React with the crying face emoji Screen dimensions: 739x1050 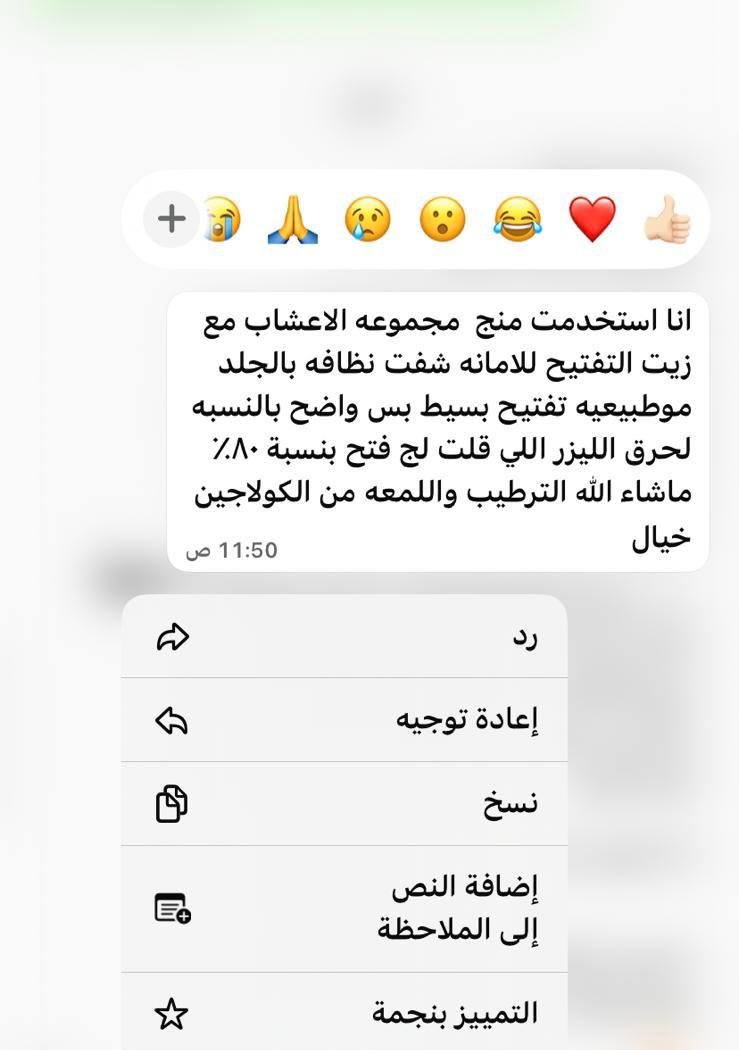(367, 219)
